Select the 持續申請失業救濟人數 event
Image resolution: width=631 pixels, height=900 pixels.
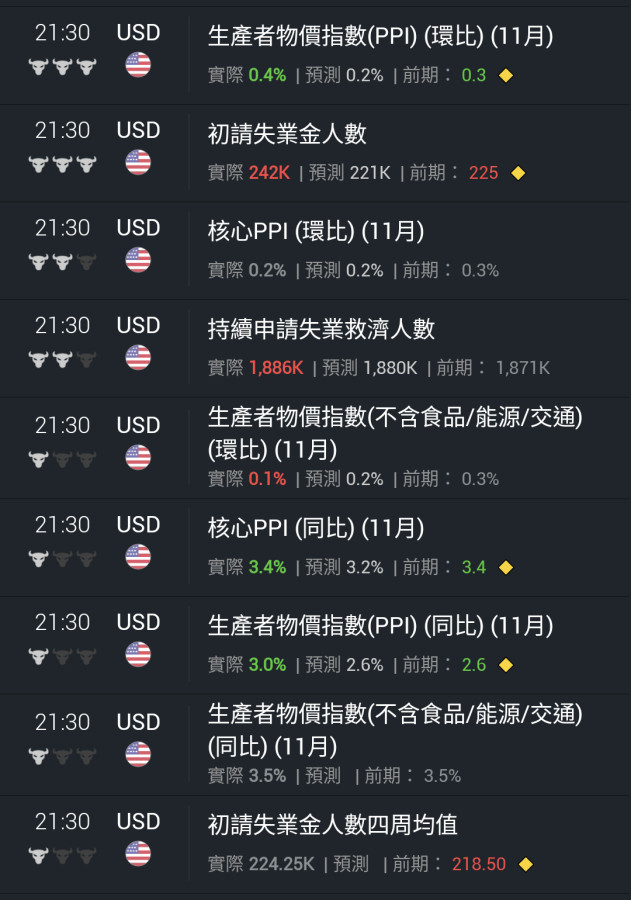pyautogui.click(x=321, y=329)
